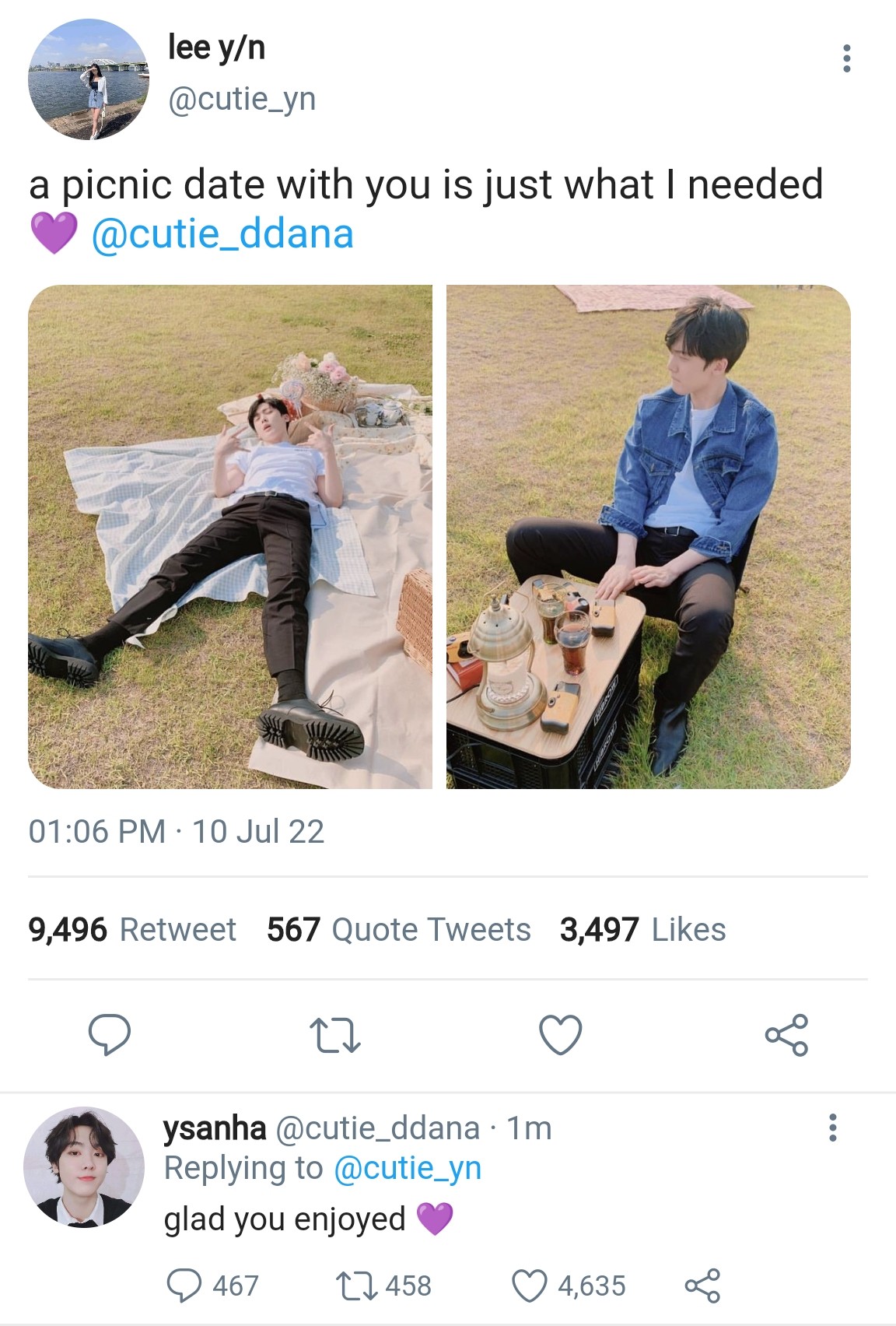Like lee y/n's picnic tweet
The image size is (896, 1326).
[x=560, y=1035]
